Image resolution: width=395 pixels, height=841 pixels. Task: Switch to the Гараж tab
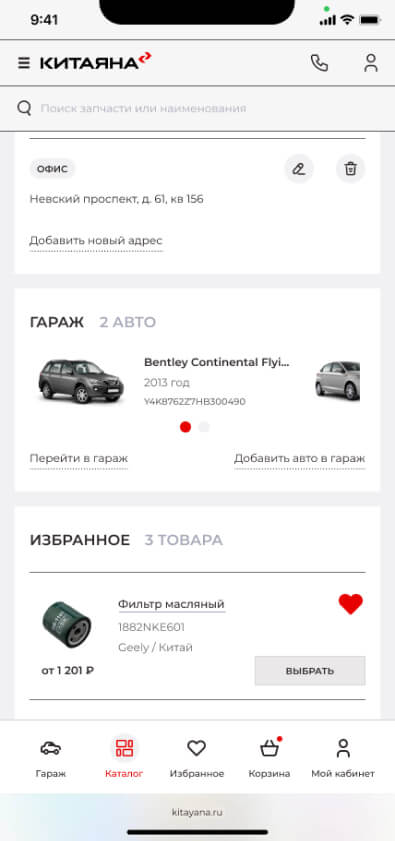[51, 759]
